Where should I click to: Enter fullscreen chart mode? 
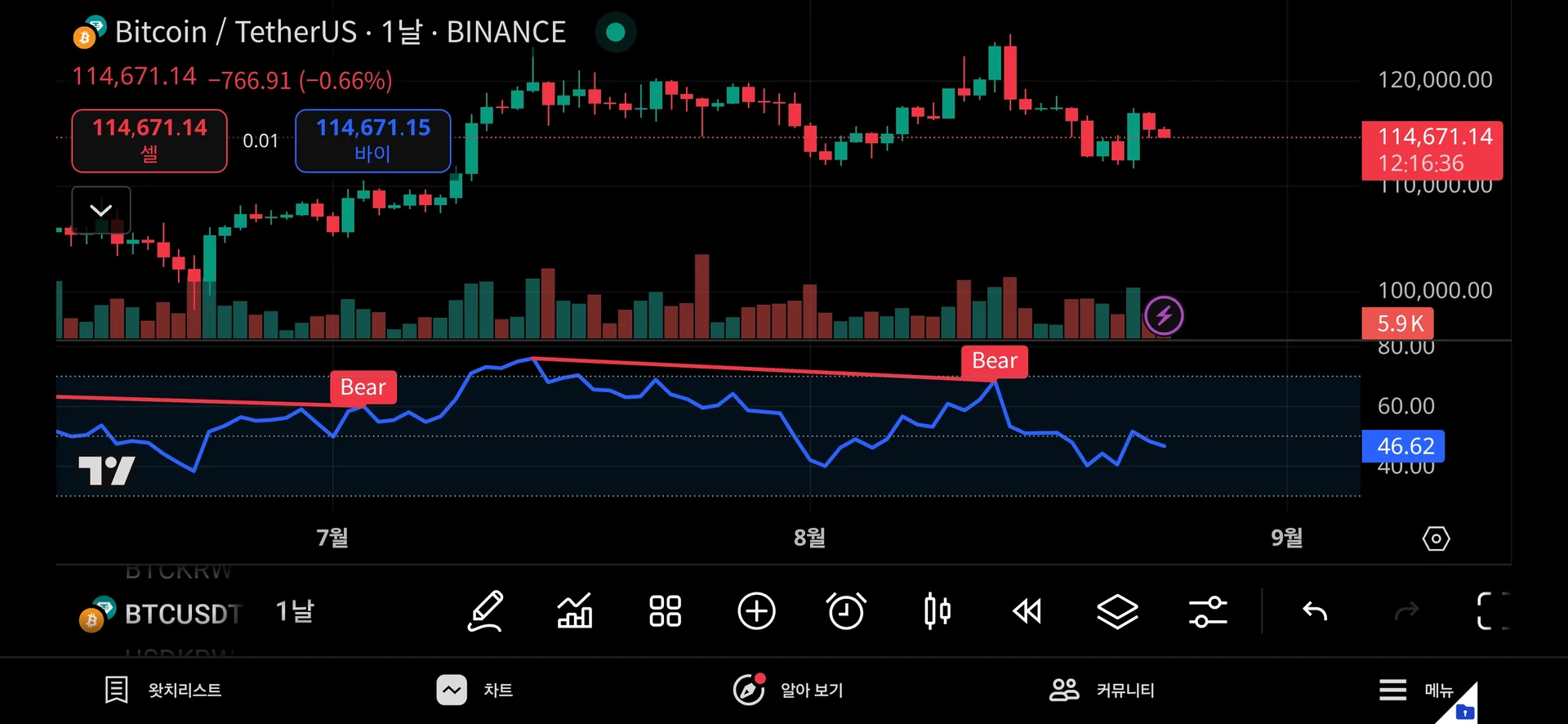1493,611
